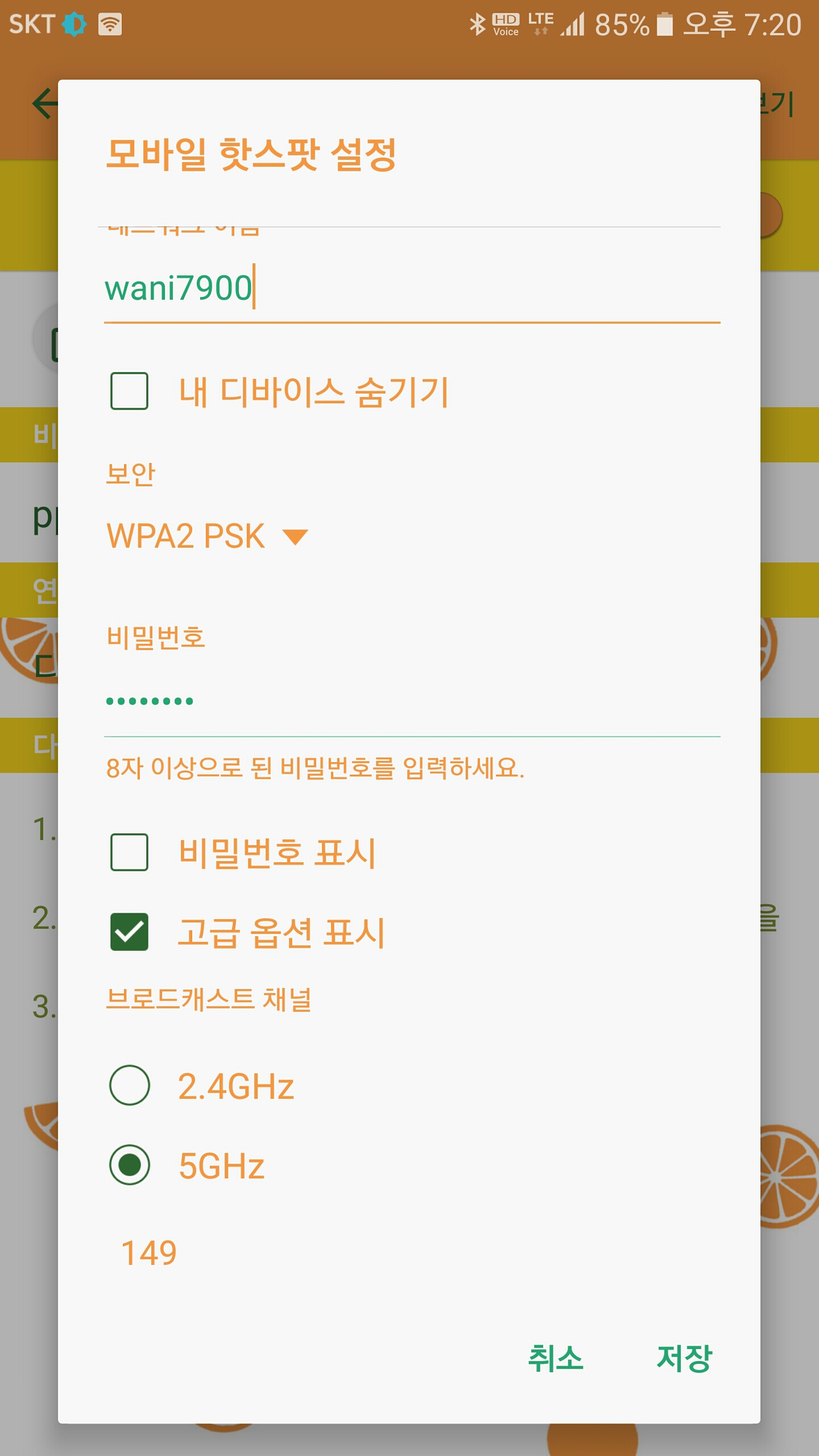Open the channel 149 selector
This screenshot has height=1456, width=819.
pos(149,1253)
